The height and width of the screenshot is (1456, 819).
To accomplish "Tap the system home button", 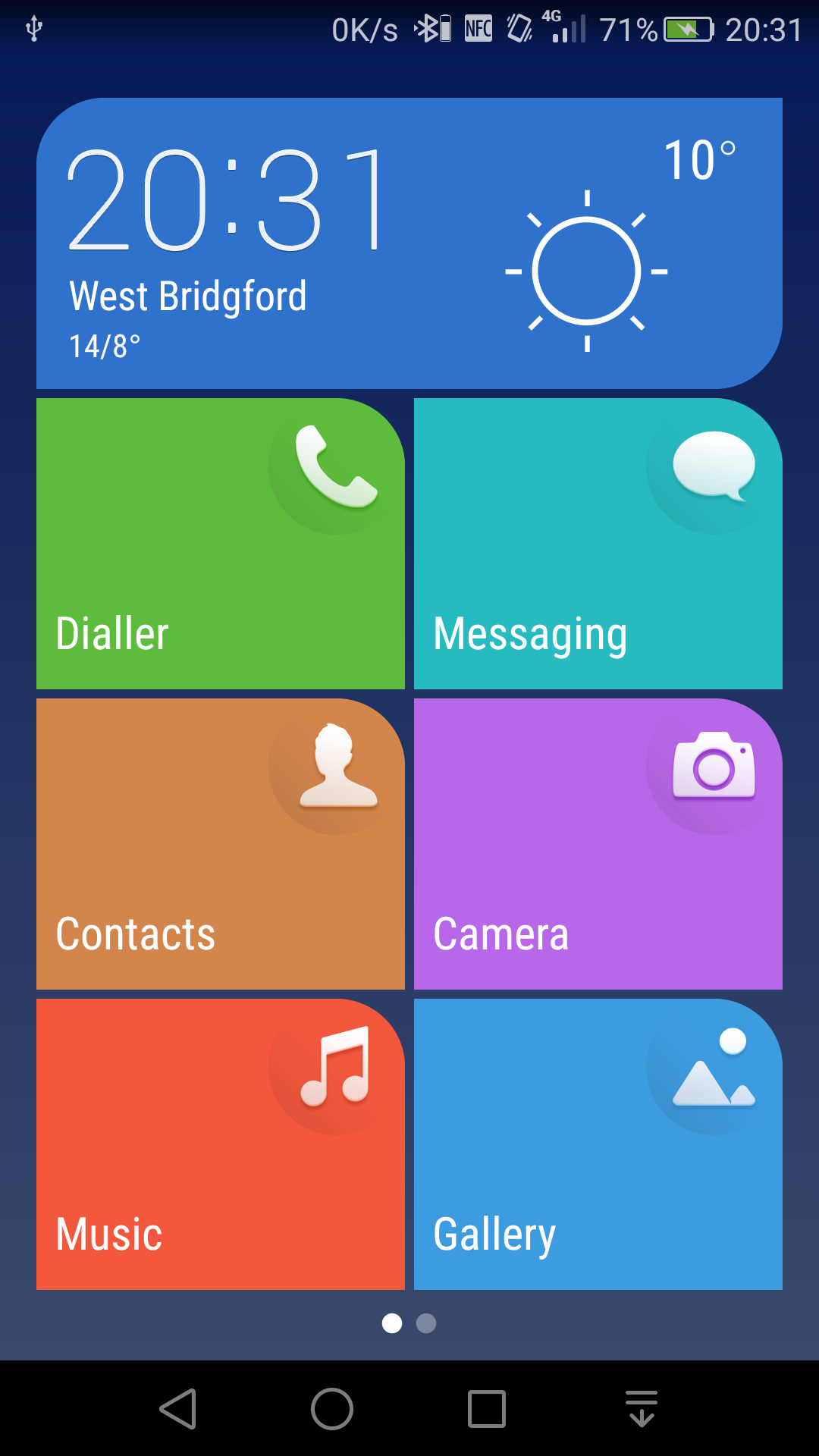I will coord(332,1409).
